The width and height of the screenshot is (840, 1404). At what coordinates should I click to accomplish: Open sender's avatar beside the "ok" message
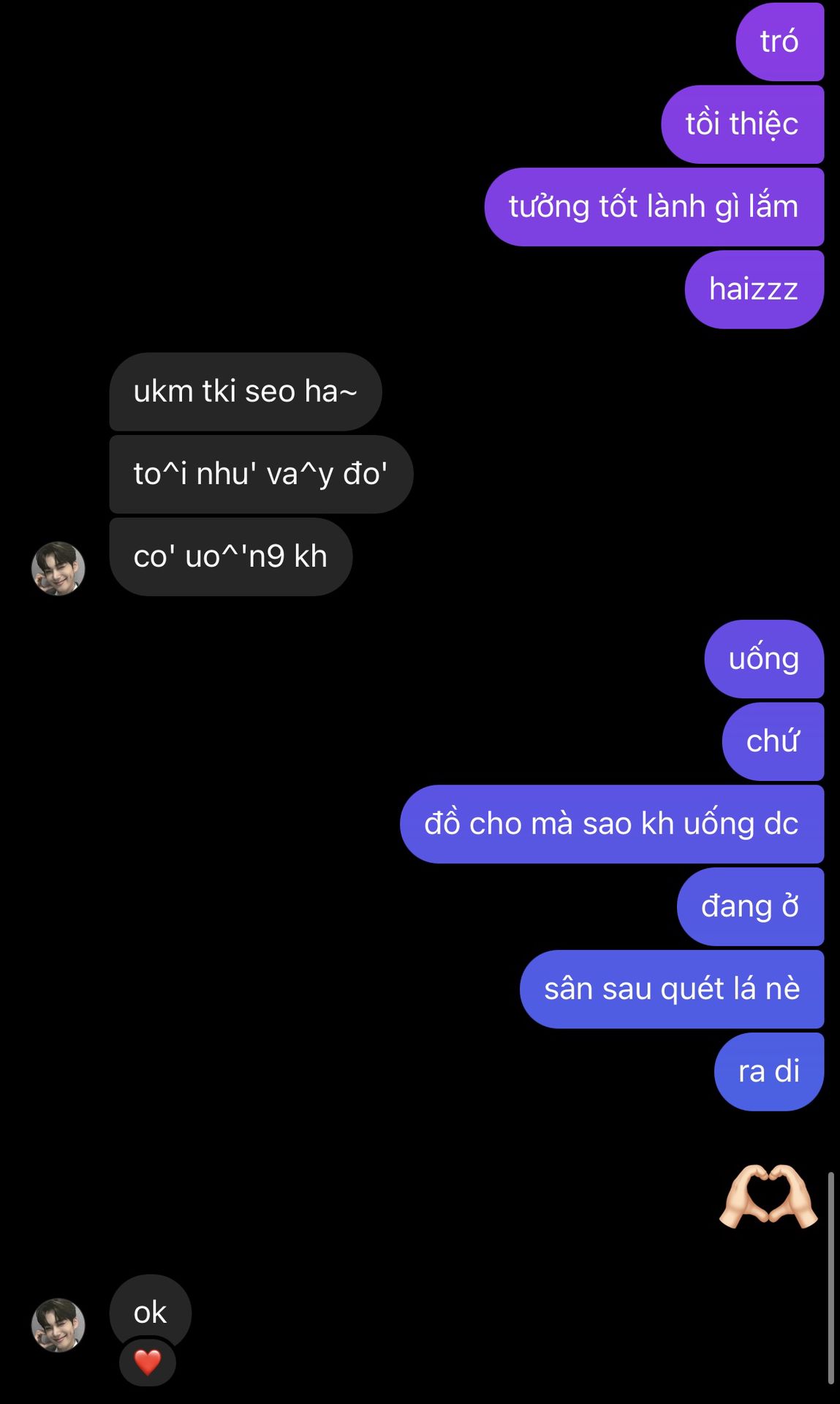(58, 1325)
